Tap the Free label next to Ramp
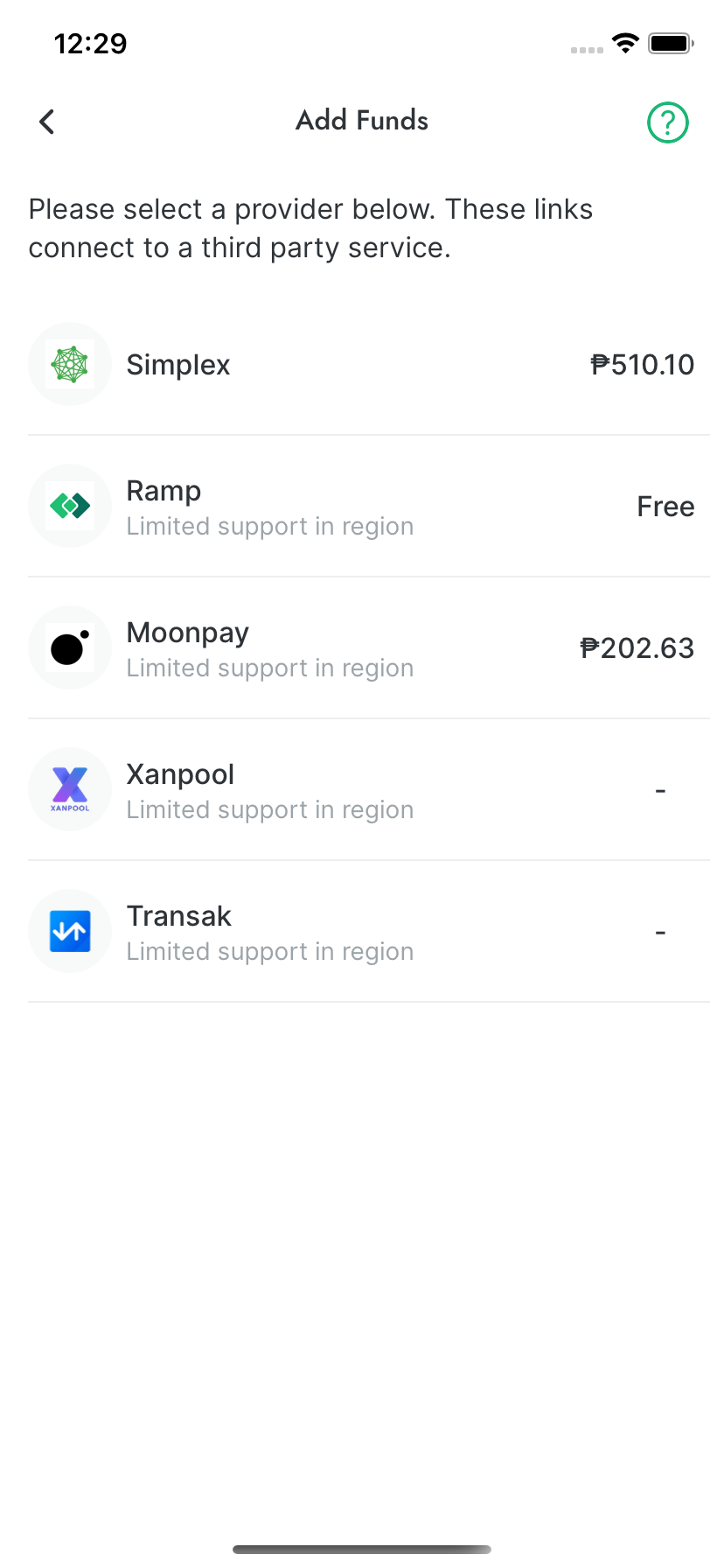The image size is (724, 1568). pyautogui.click(x=665, y=506)
